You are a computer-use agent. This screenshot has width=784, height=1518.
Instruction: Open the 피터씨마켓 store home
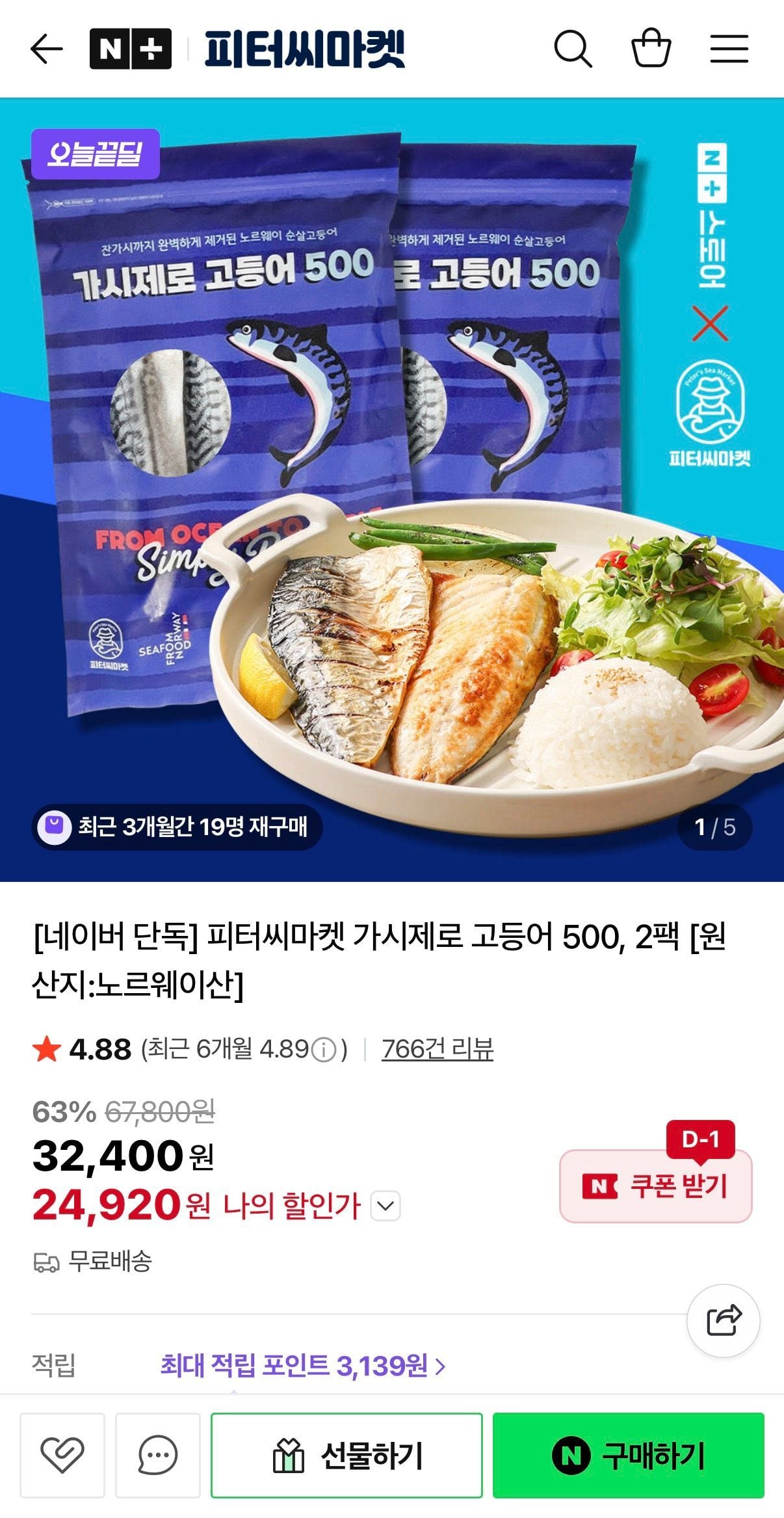[x=305, y=49]
